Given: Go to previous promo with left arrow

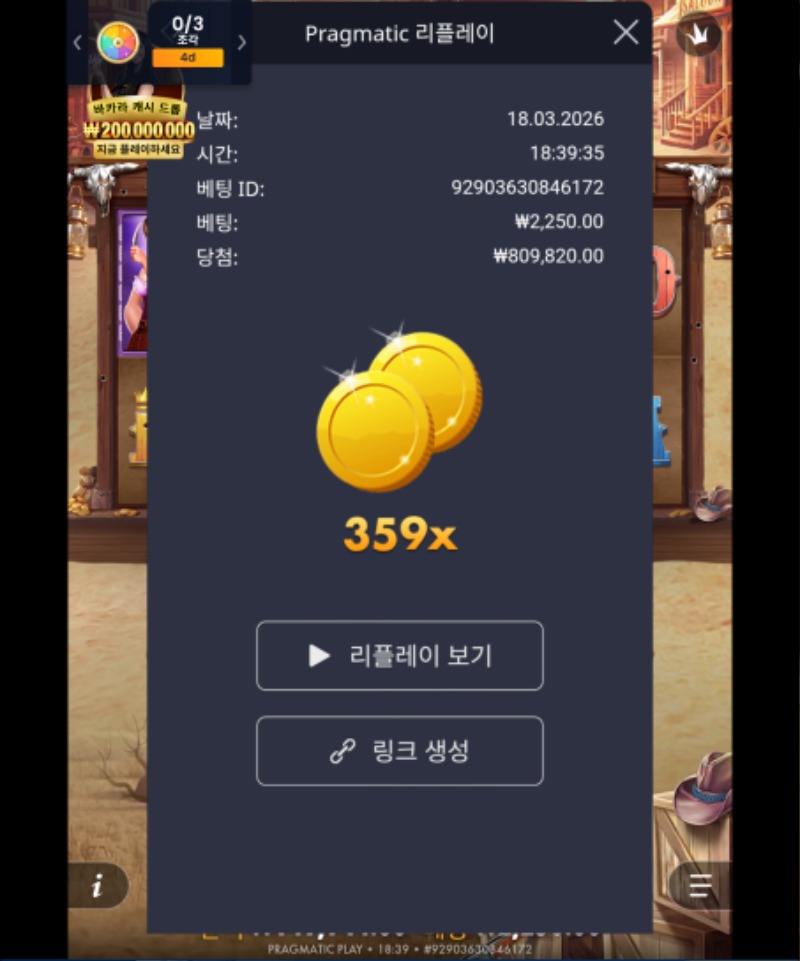Looking at the screenshot, I should pos(78,42).
